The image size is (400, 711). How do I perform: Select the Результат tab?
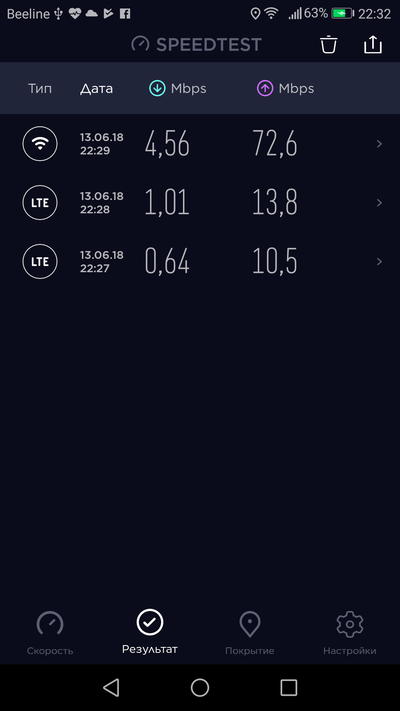click(x=150, y=632)
